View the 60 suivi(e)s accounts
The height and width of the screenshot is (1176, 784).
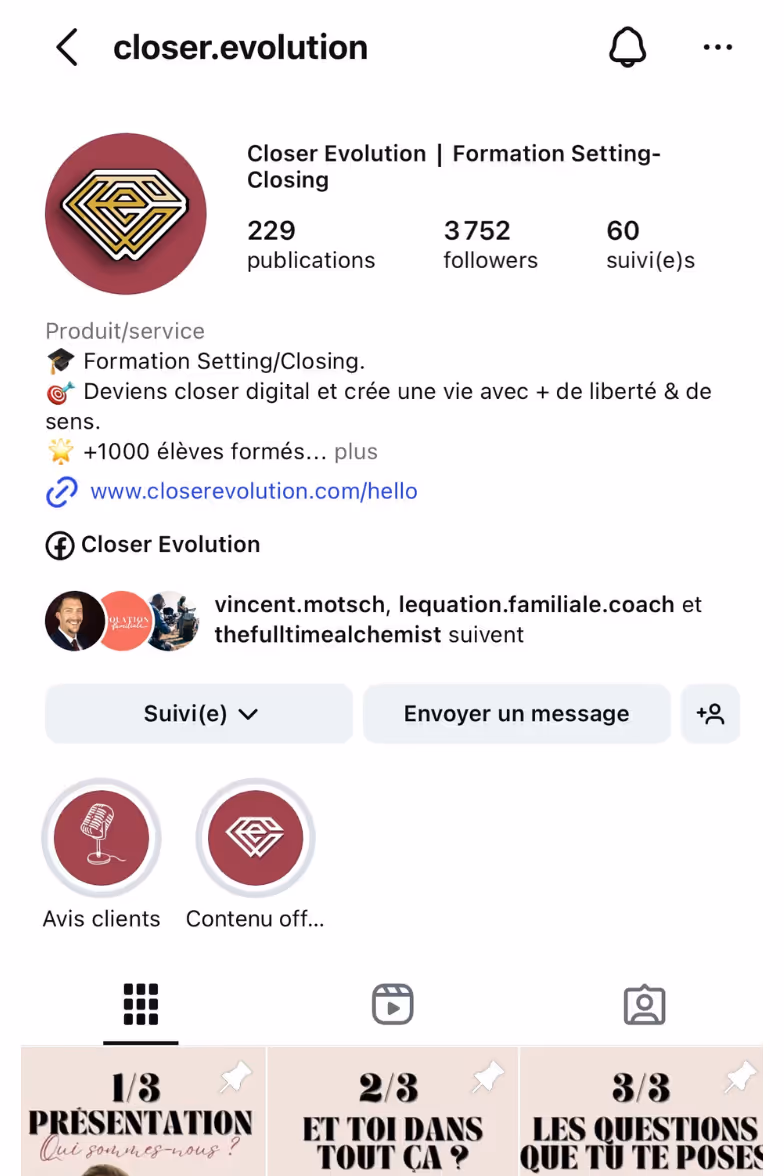[x=650, y=244]
